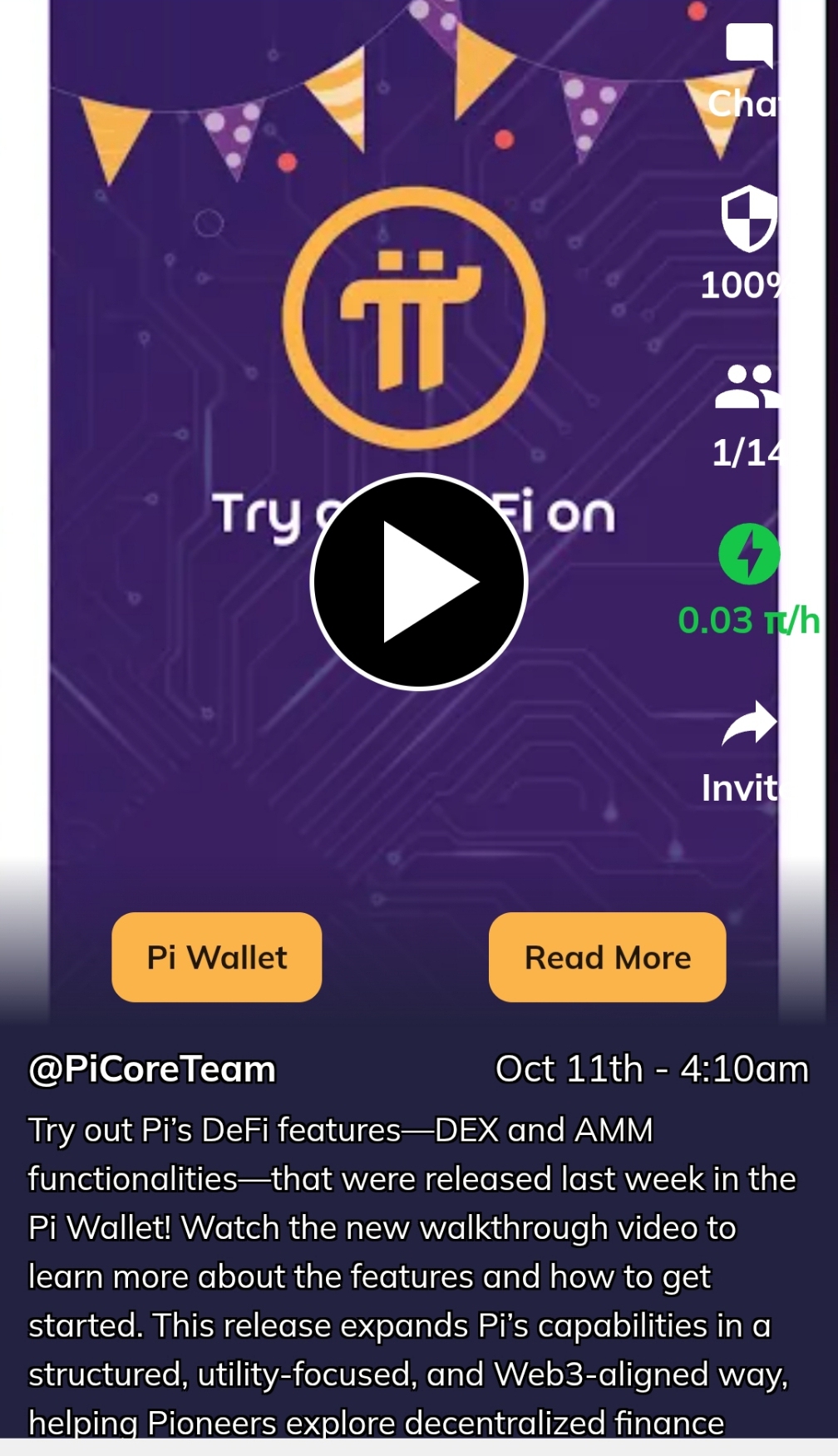View the earning team members
Screen dimensions: 838x1456
pyautogui.click(x=747, y=387)
